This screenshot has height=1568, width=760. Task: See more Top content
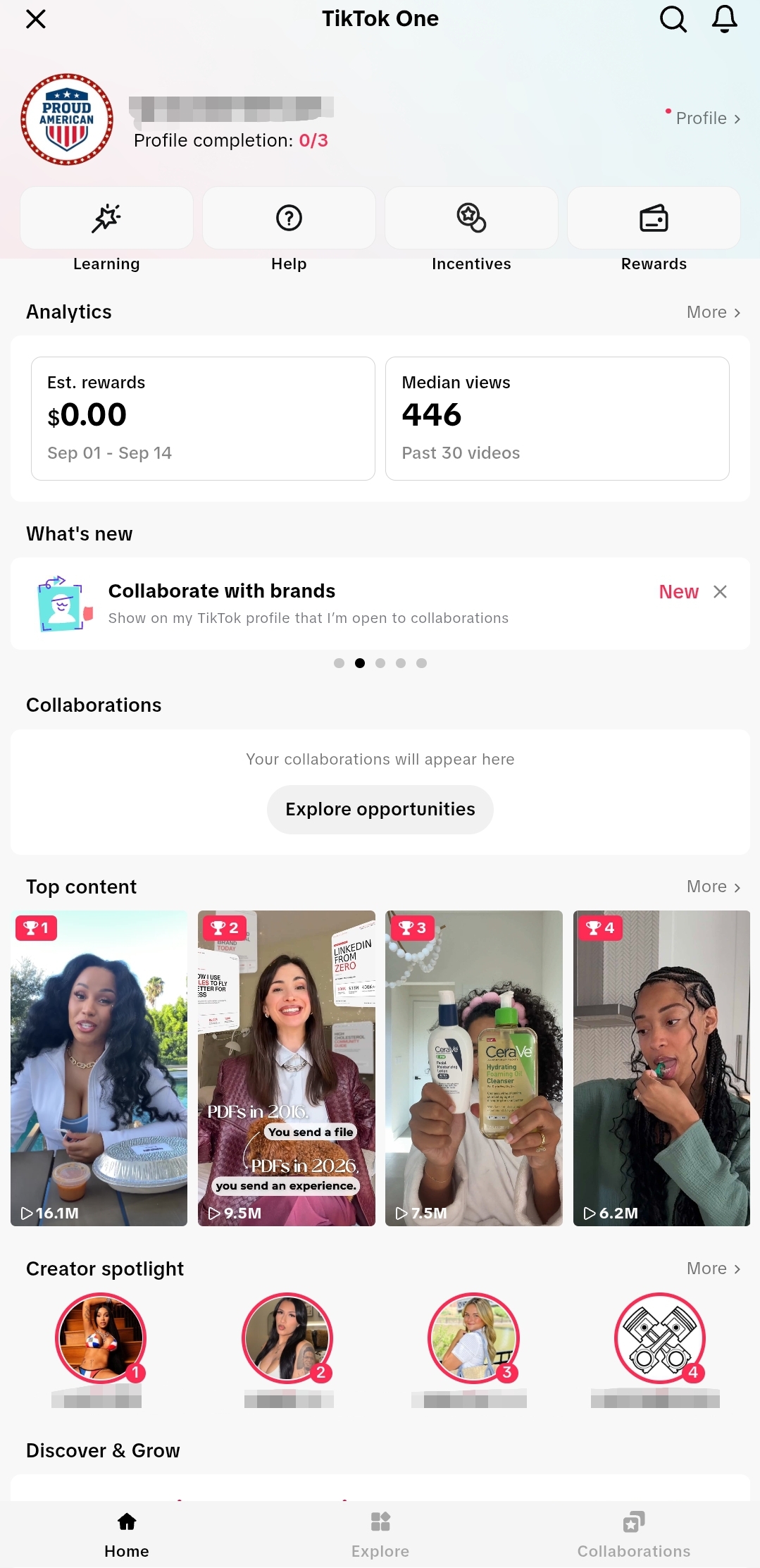tap(714, 887)
